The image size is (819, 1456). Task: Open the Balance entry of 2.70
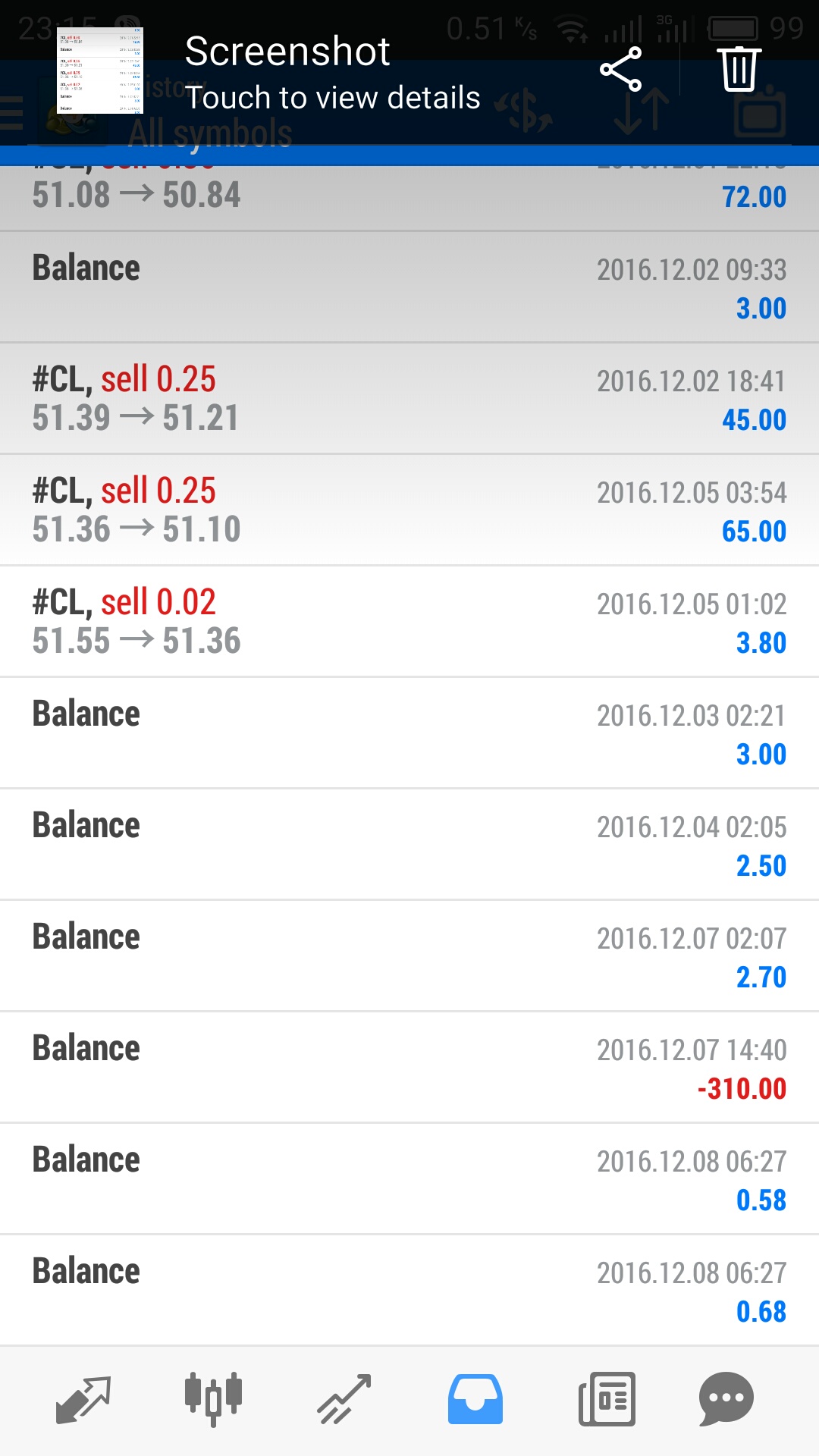pos(409,956)
